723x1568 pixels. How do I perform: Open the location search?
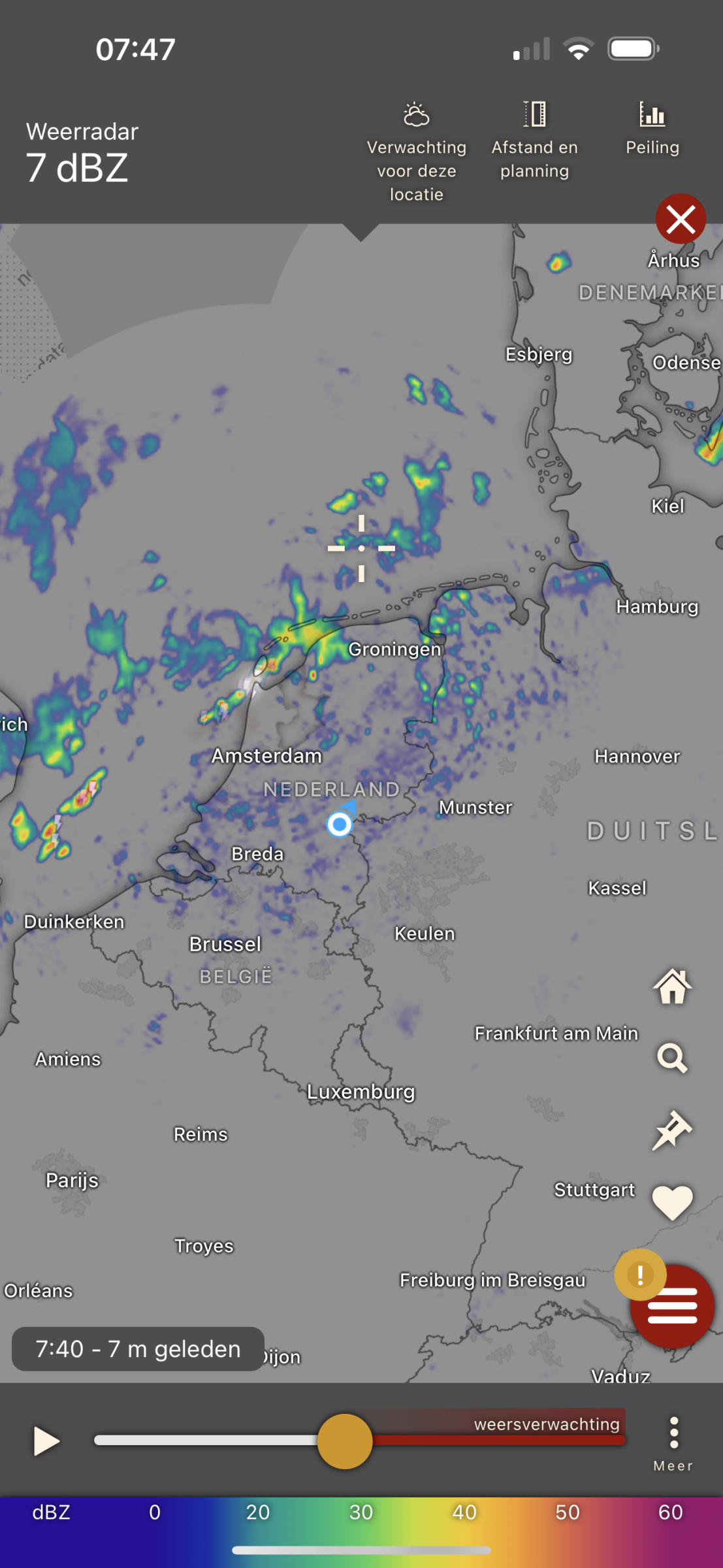672,1058
